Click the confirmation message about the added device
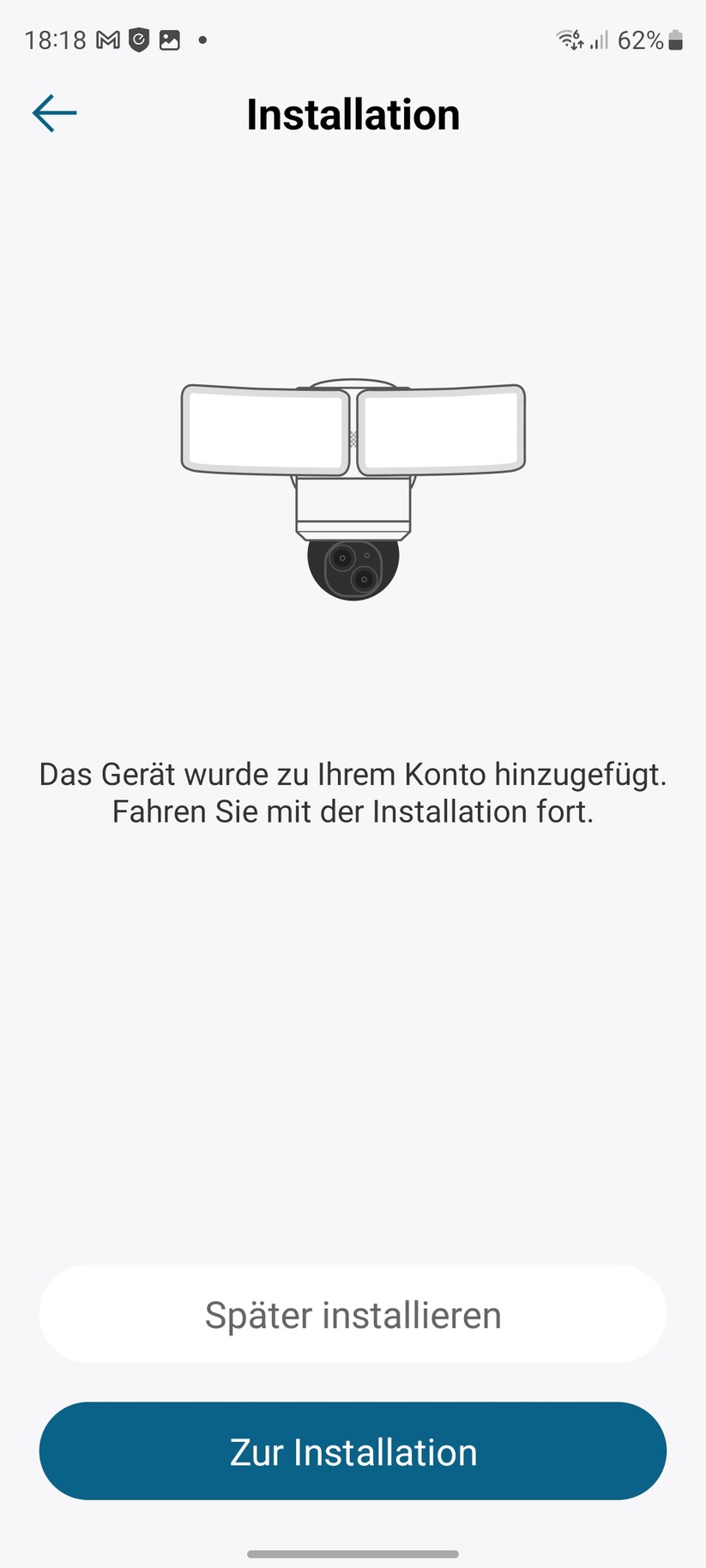 353,775
